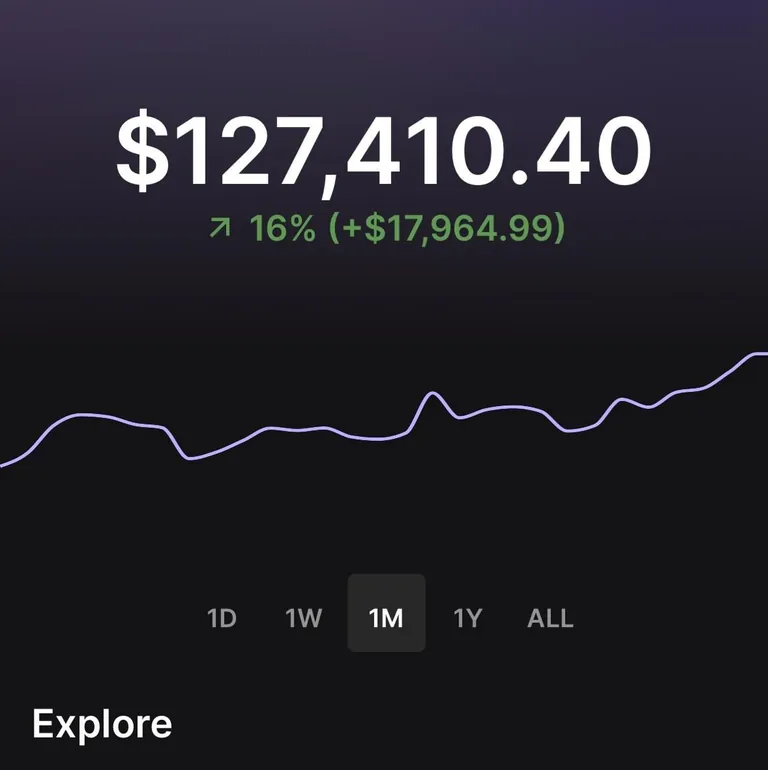Viewport: 768px width, 770px height.
Task: Open the Explore section
Action: coord(101,722)
